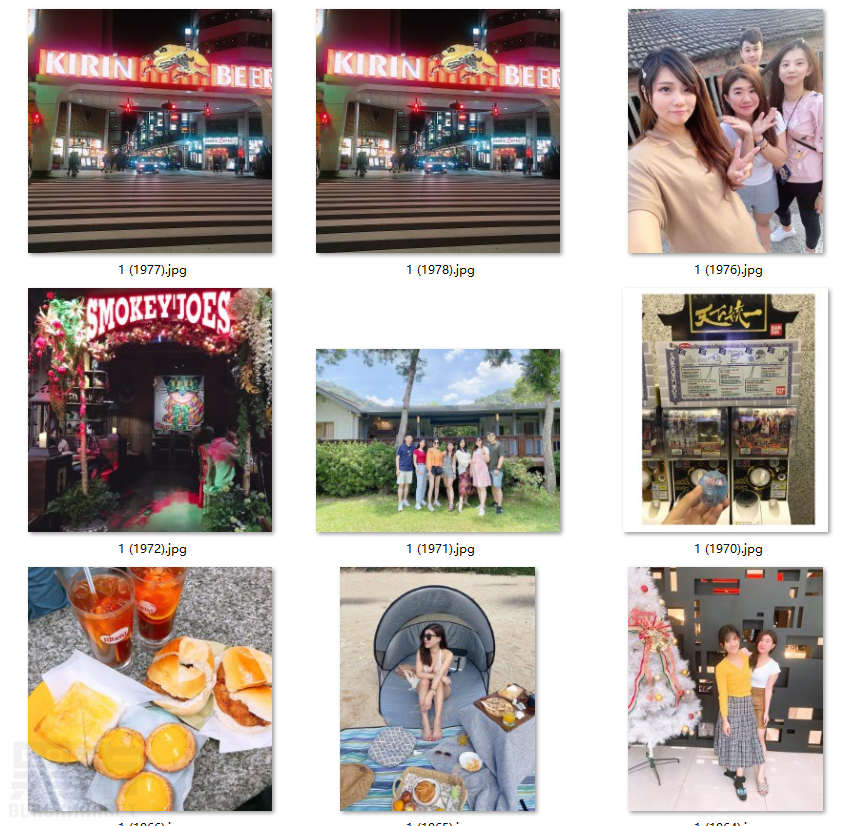Viewport: 842px width, 826px height.
Task: Open image 1 (1978).jpg
Action: [438, 131]
